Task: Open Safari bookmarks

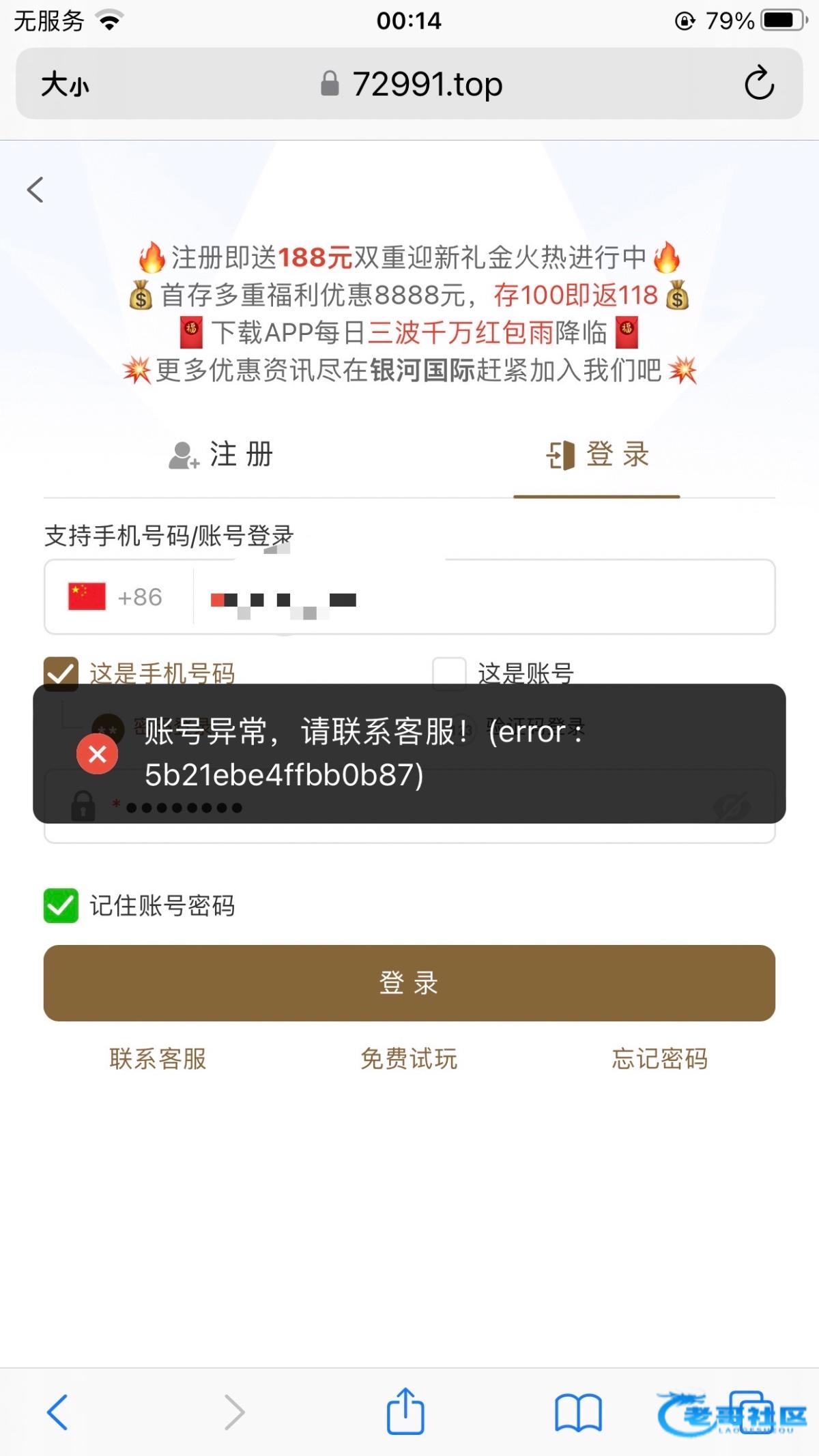Action: (578, 1411)
